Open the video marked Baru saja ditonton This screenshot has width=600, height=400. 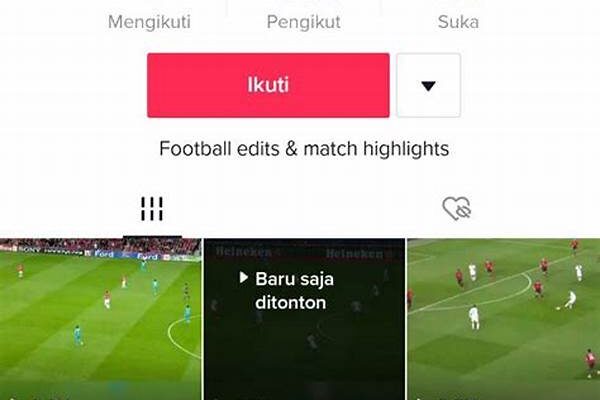coord(304,318)
